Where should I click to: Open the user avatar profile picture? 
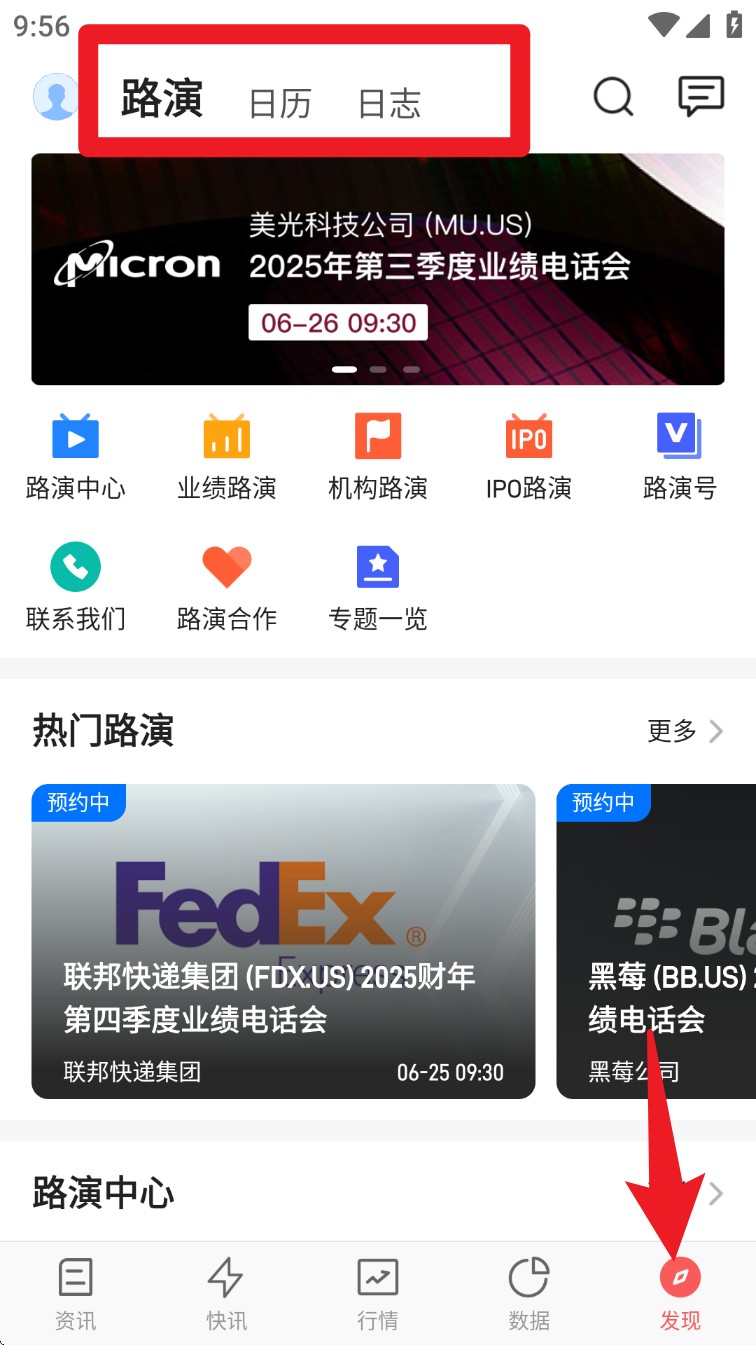(x=57, y=97)
